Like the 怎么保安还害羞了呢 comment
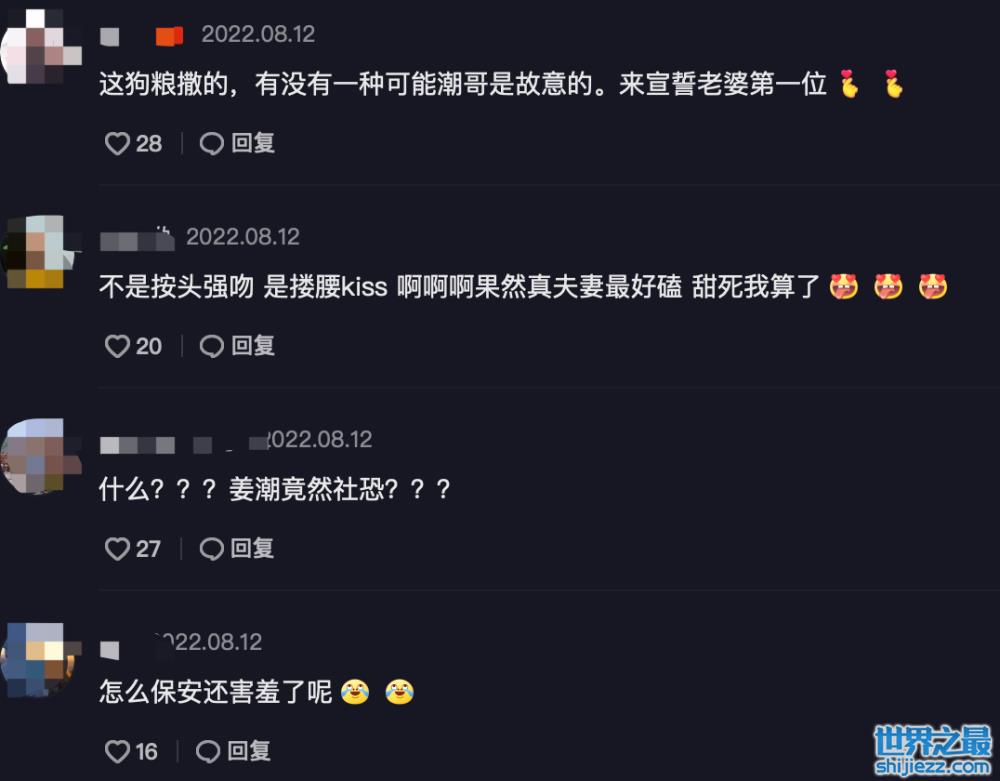 118,751
